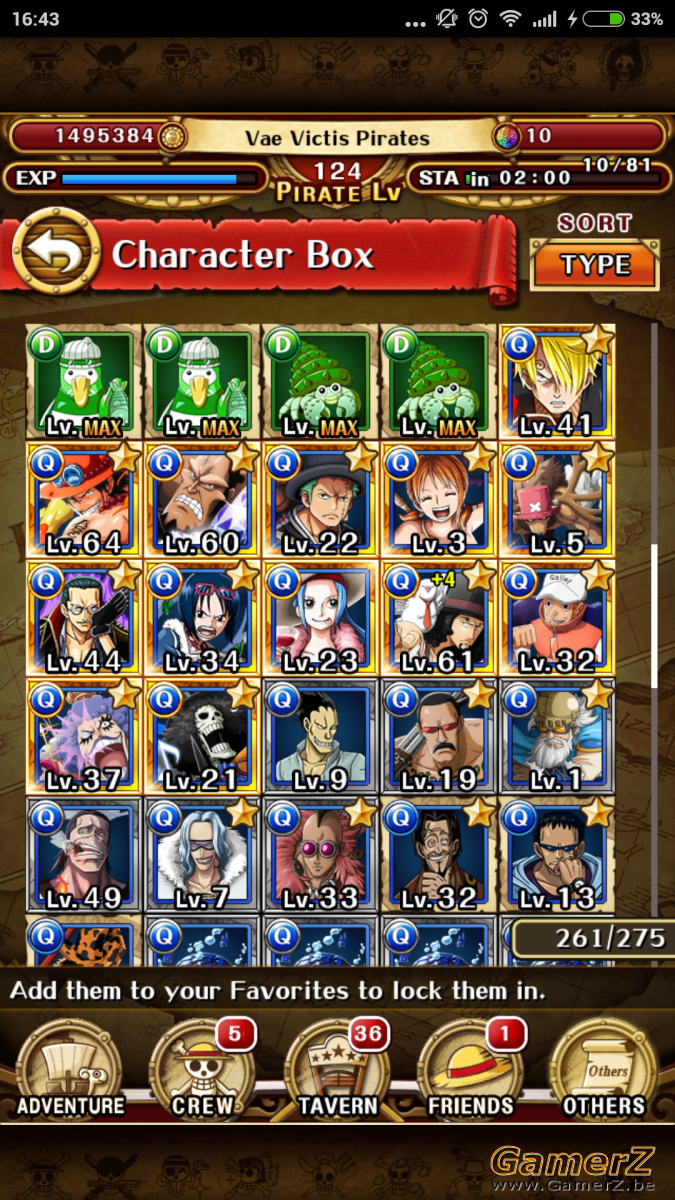Select the Lv.3 orange-haired character
The width and height of the screenshot is (675, 1200).
[x=439, y=500]
